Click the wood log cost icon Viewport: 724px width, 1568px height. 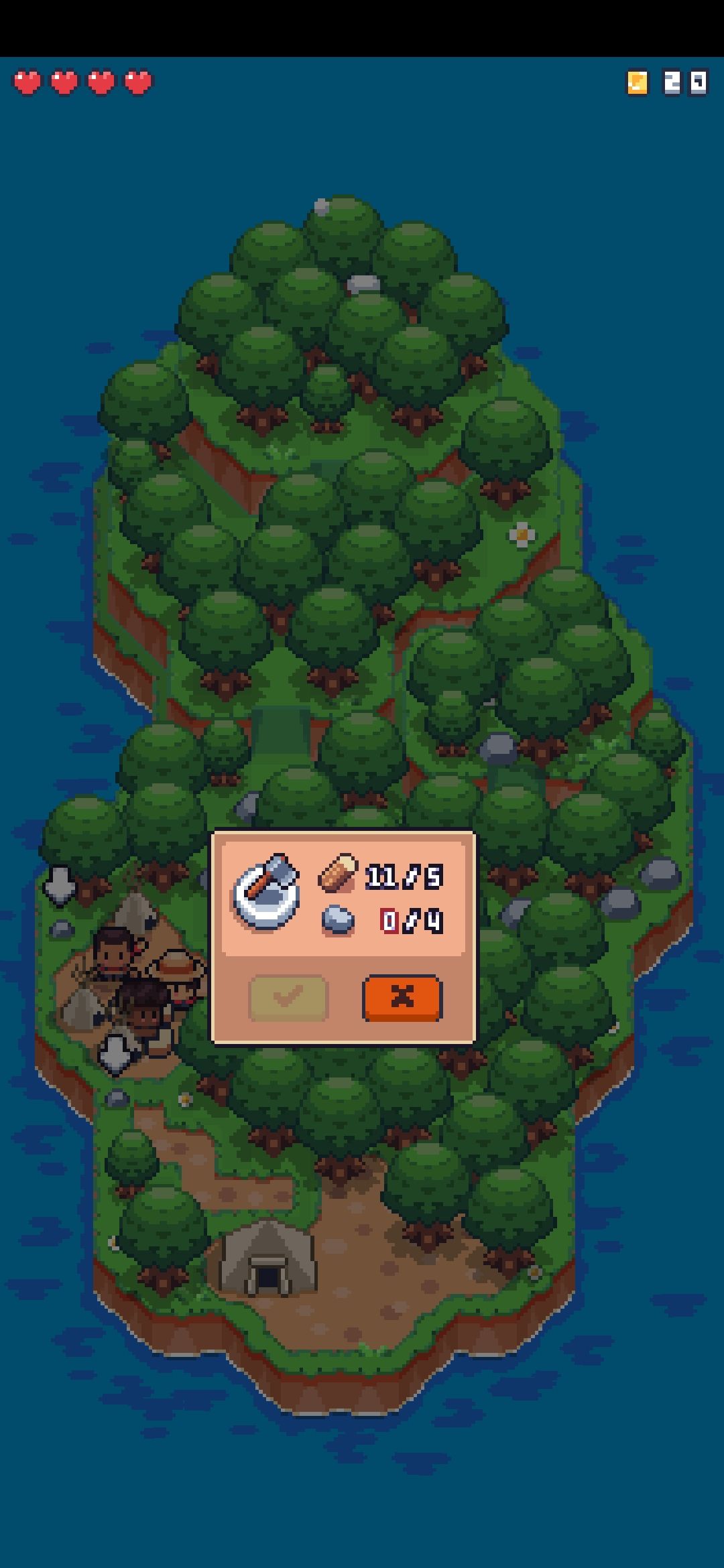[x=339, y=874]
